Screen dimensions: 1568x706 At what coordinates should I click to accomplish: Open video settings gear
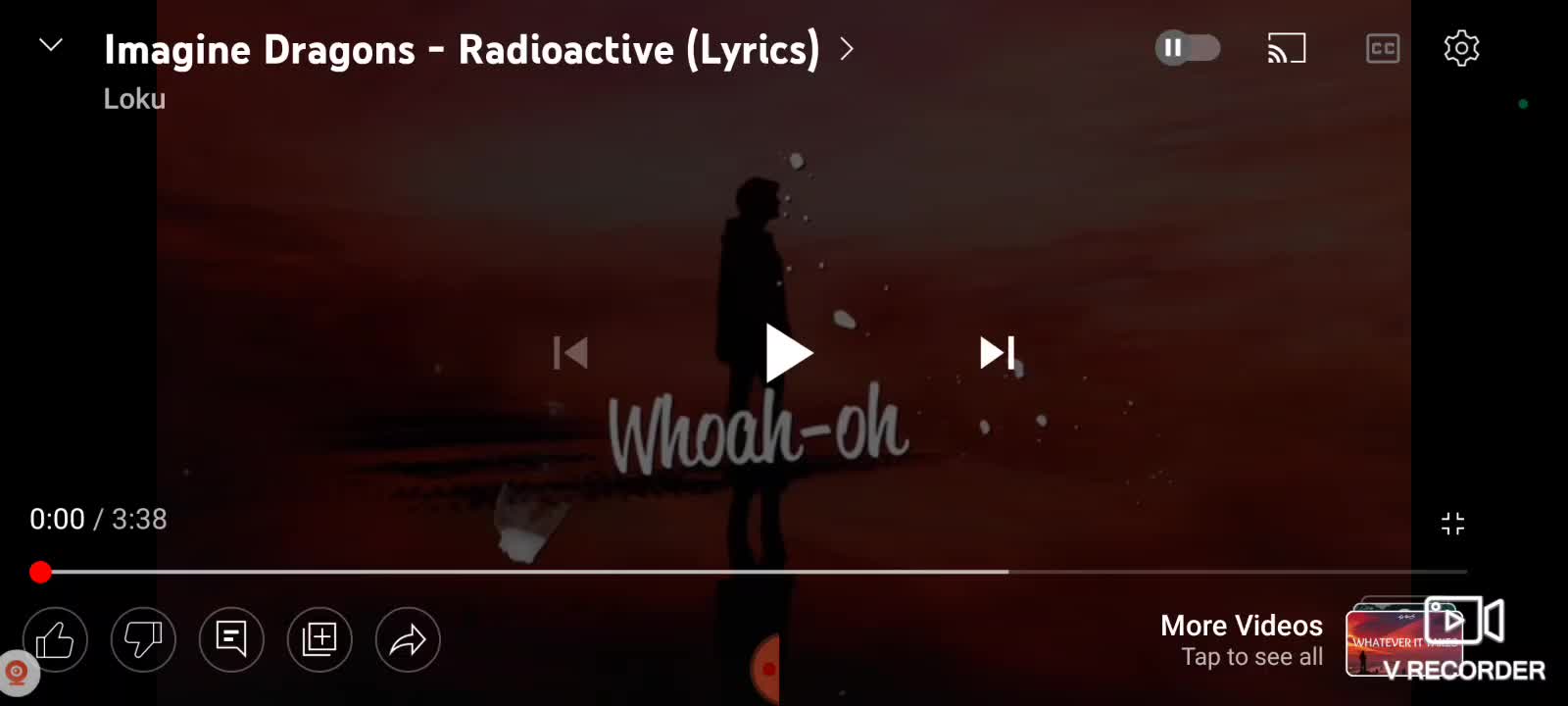(1460, 48)
